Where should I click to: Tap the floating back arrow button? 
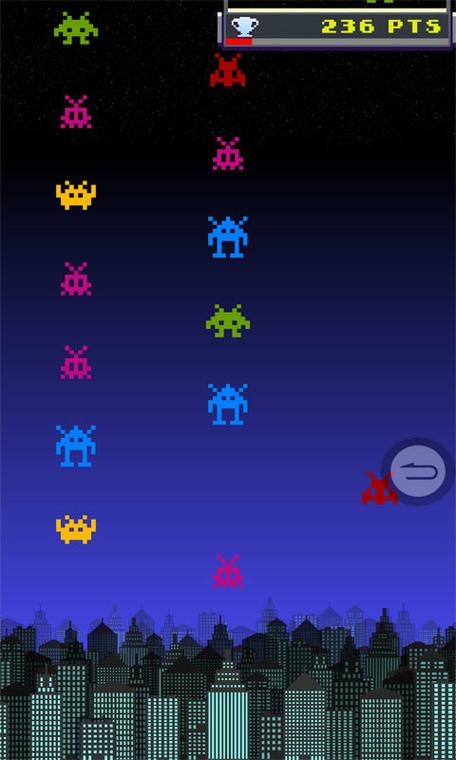point(418,471)
